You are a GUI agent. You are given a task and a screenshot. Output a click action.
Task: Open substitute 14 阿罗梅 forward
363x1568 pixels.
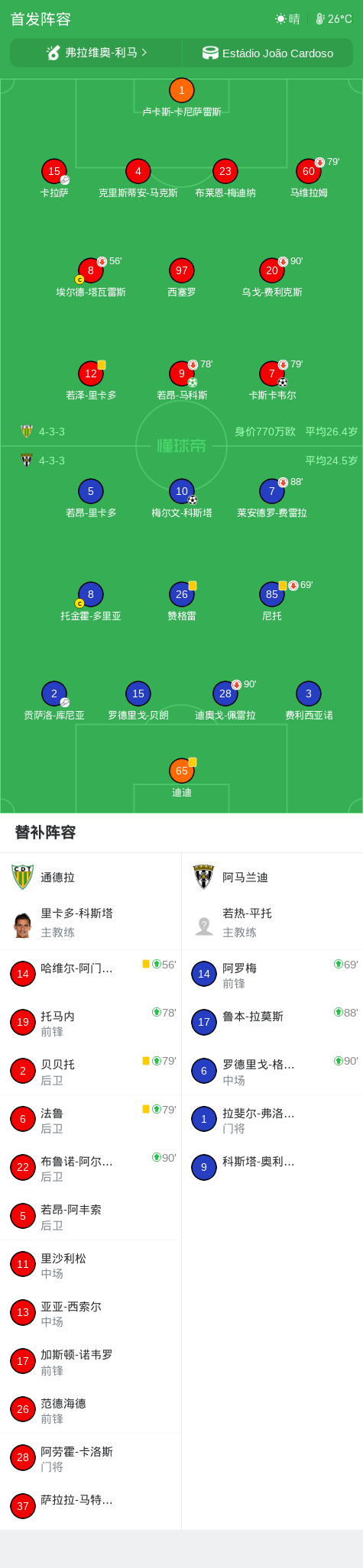pyautogui.click(x=272, y=975)
